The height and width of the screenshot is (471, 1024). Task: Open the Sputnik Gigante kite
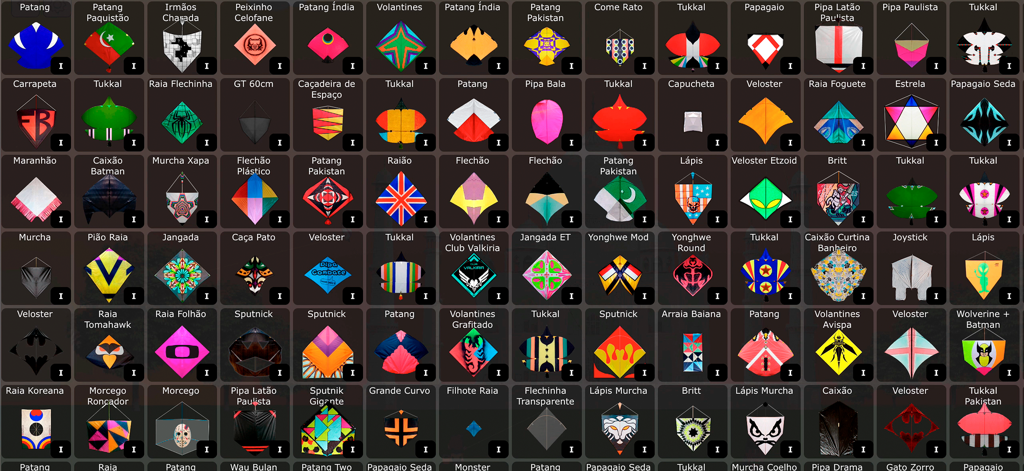326,429
